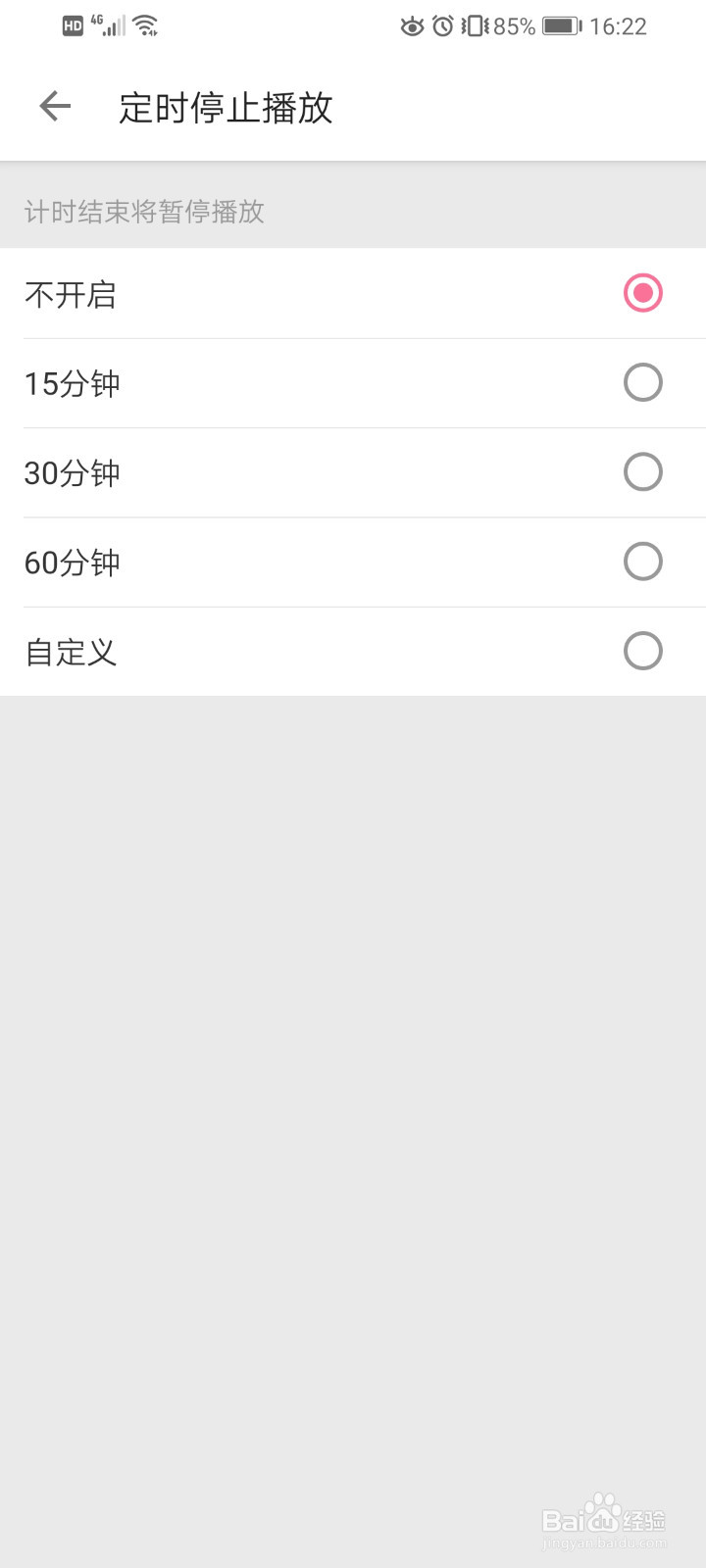Tap the 4G signal strength icon

click(108, 25)
